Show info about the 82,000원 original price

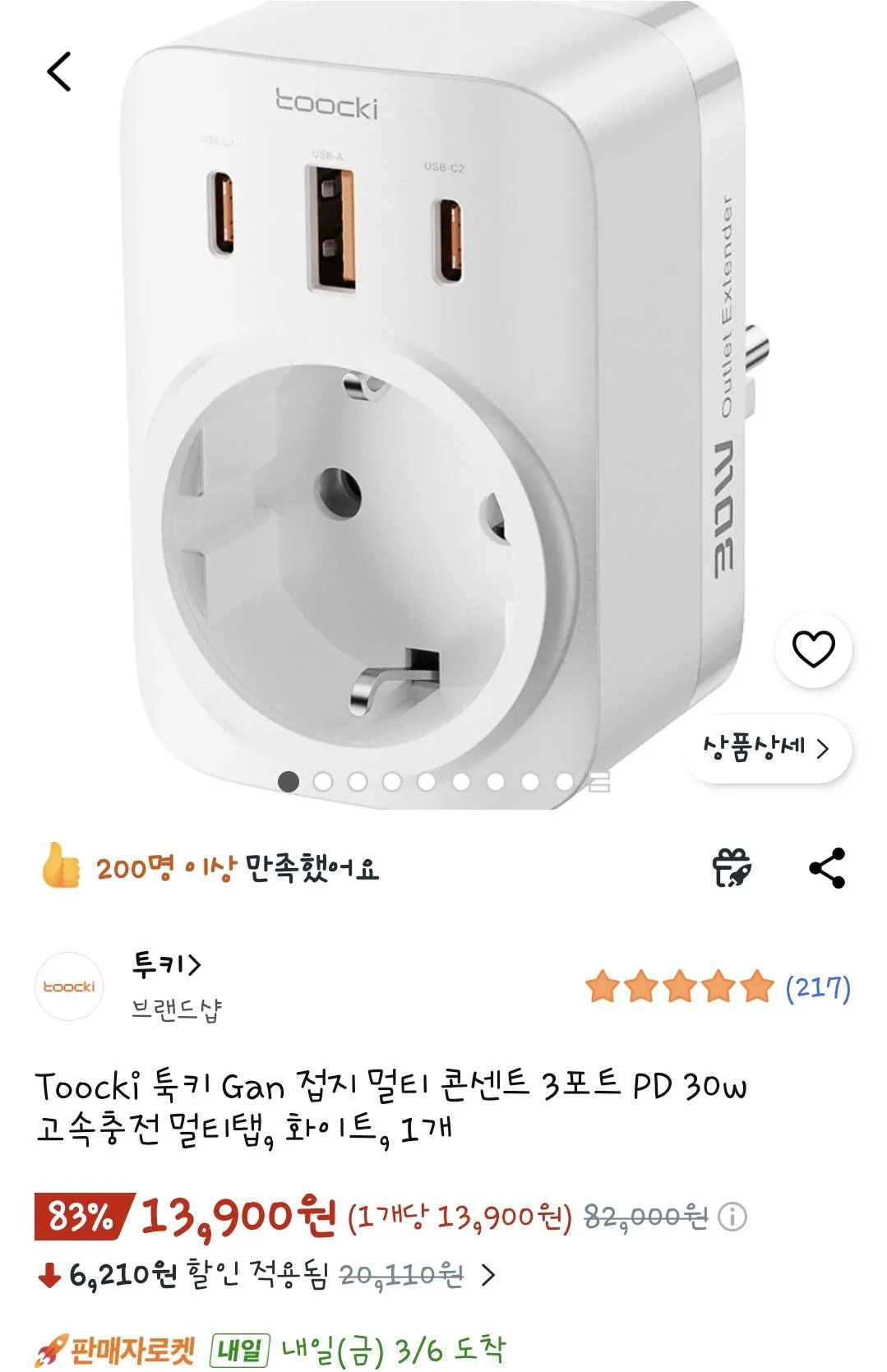pos(732,1217)
